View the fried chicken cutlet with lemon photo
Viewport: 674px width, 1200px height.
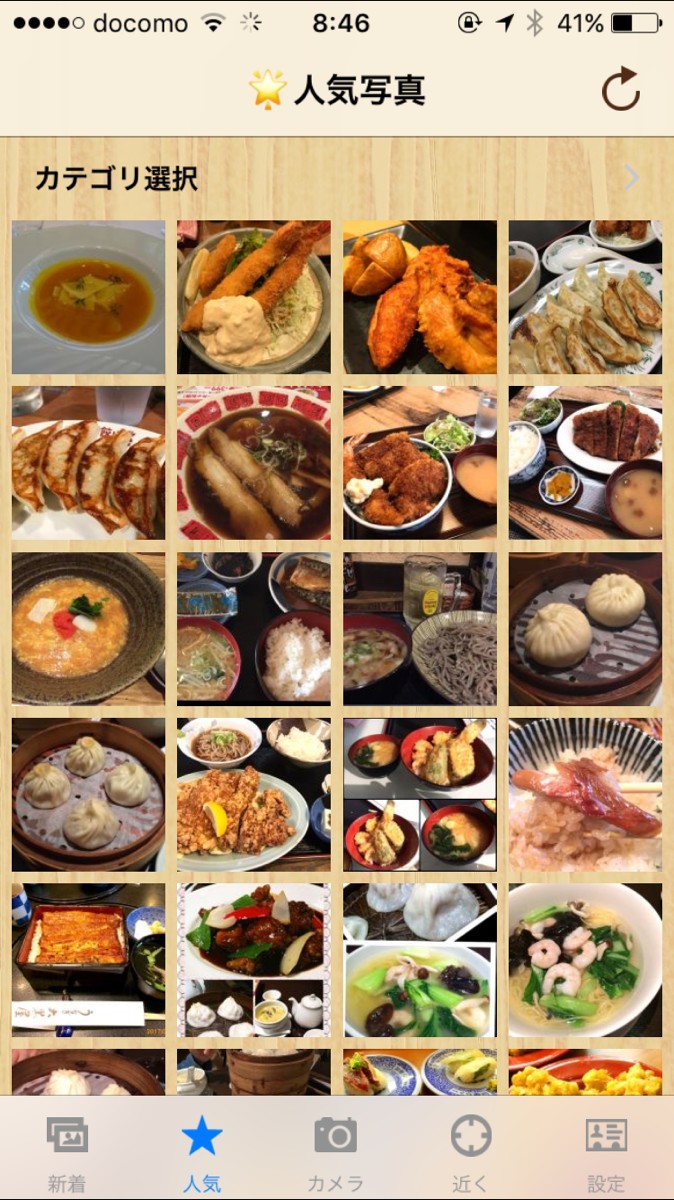pyautogui.click(x=254, y=794)
